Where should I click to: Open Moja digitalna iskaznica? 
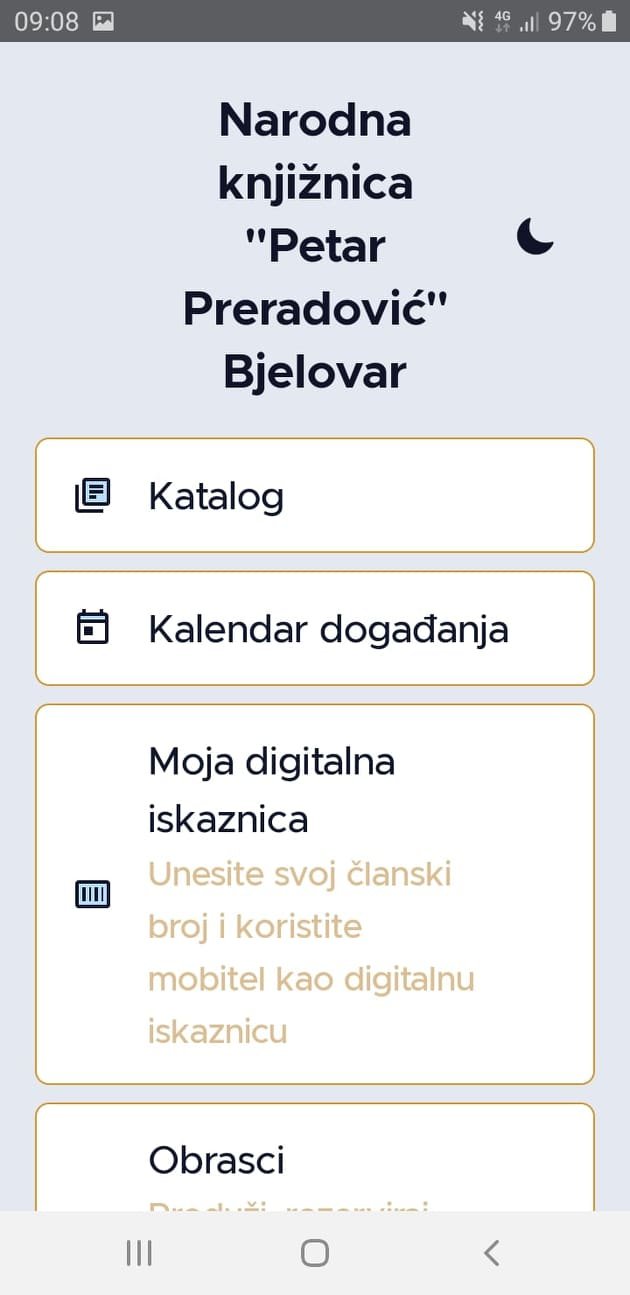click(315, 893)
